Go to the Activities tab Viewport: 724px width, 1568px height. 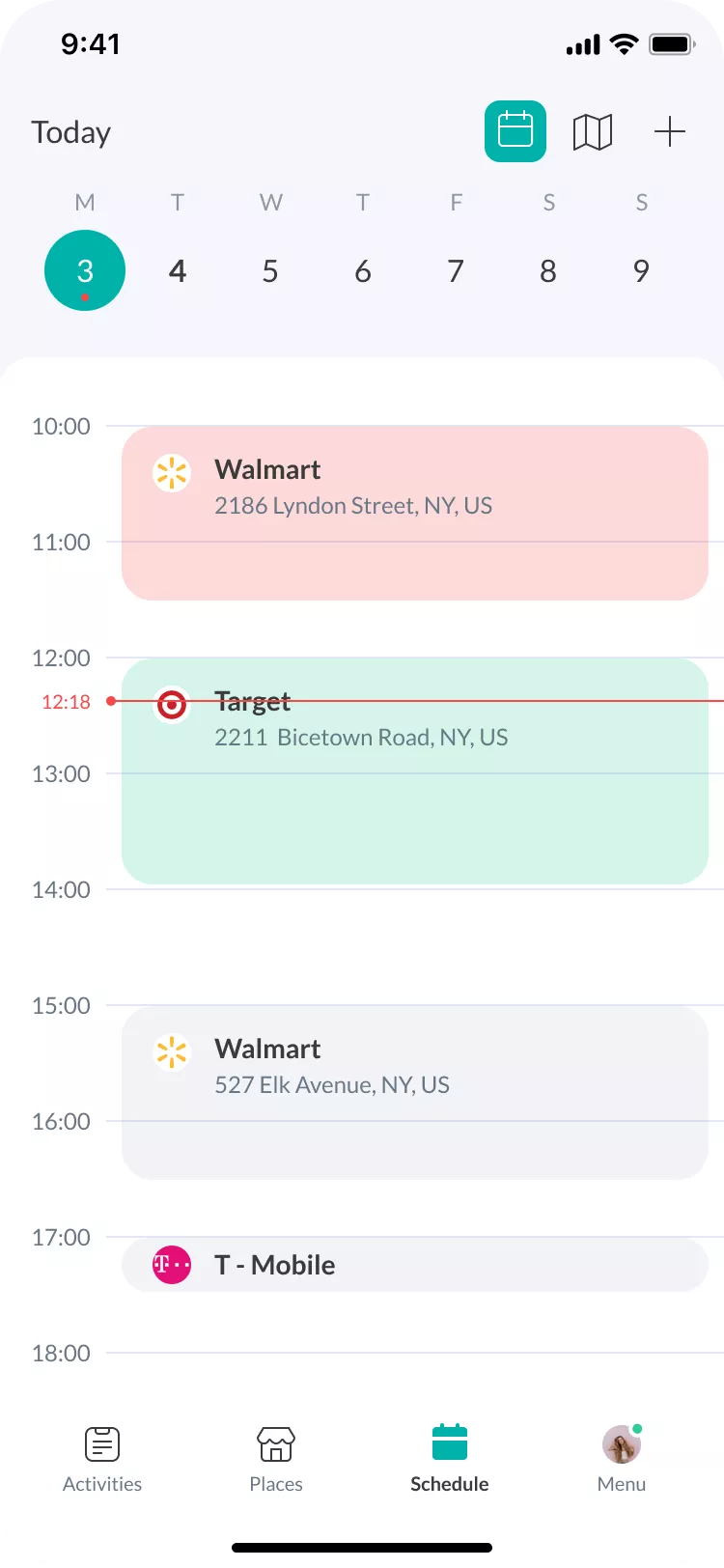point(102,1460)
